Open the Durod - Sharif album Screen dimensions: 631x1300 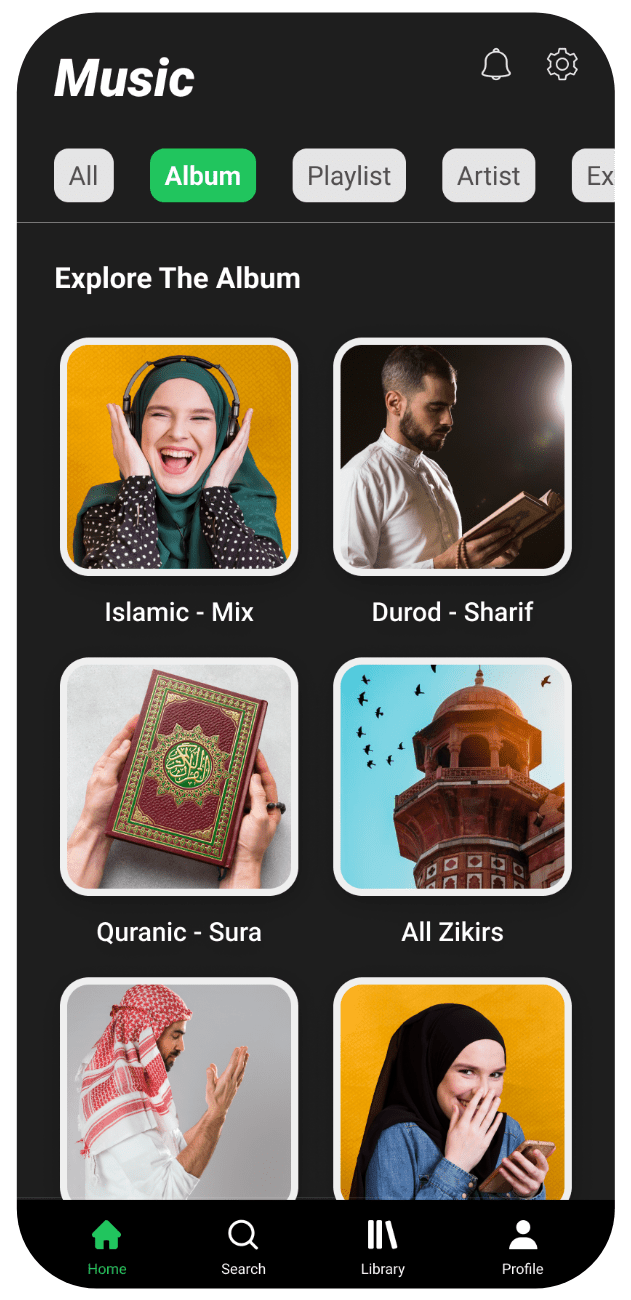point(452,457)
